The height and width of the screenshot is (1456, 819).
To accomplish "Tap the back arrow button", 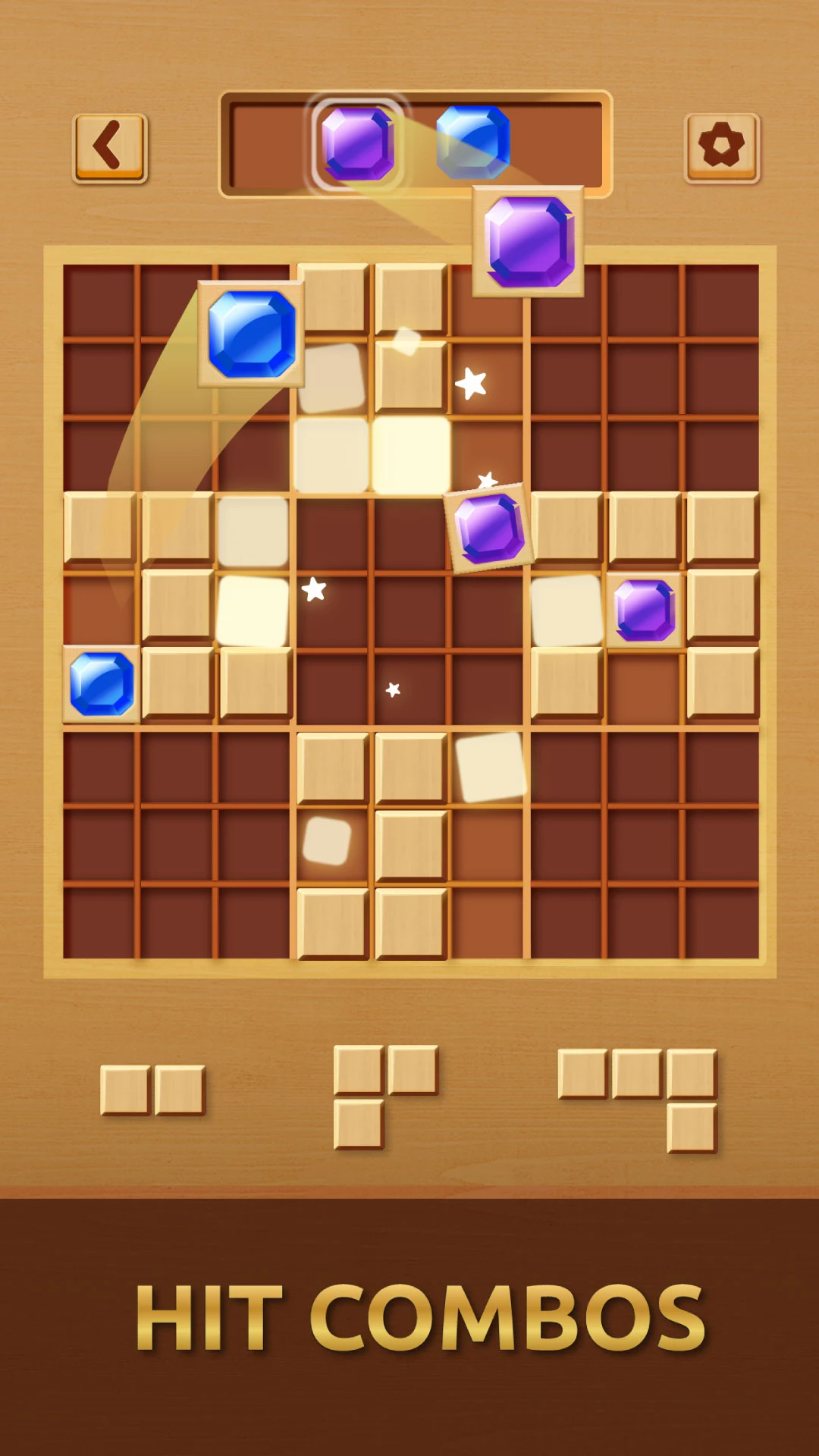I will click(110, 148).
